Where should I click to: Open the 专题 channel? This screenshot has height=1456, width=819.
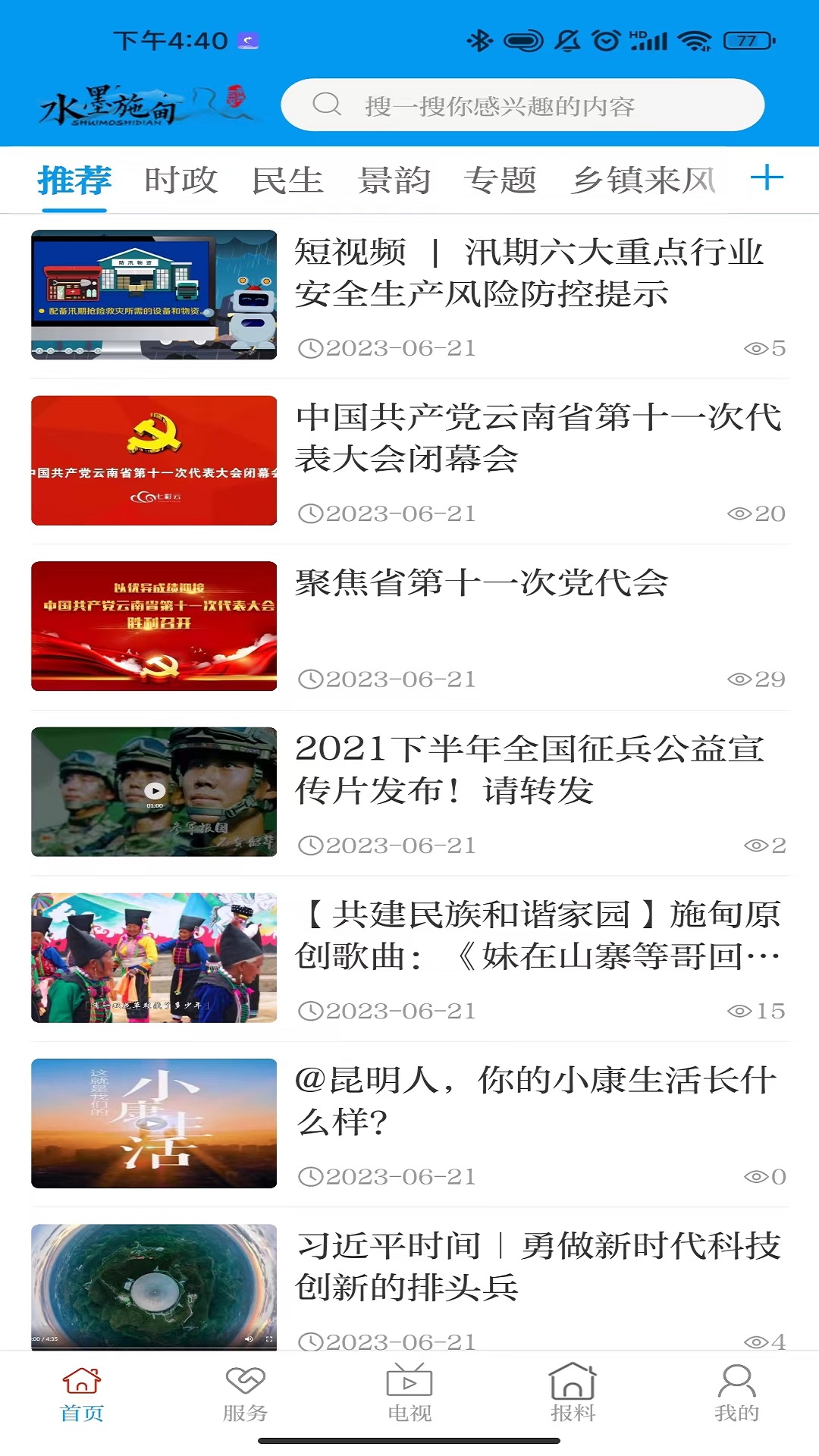503,180
